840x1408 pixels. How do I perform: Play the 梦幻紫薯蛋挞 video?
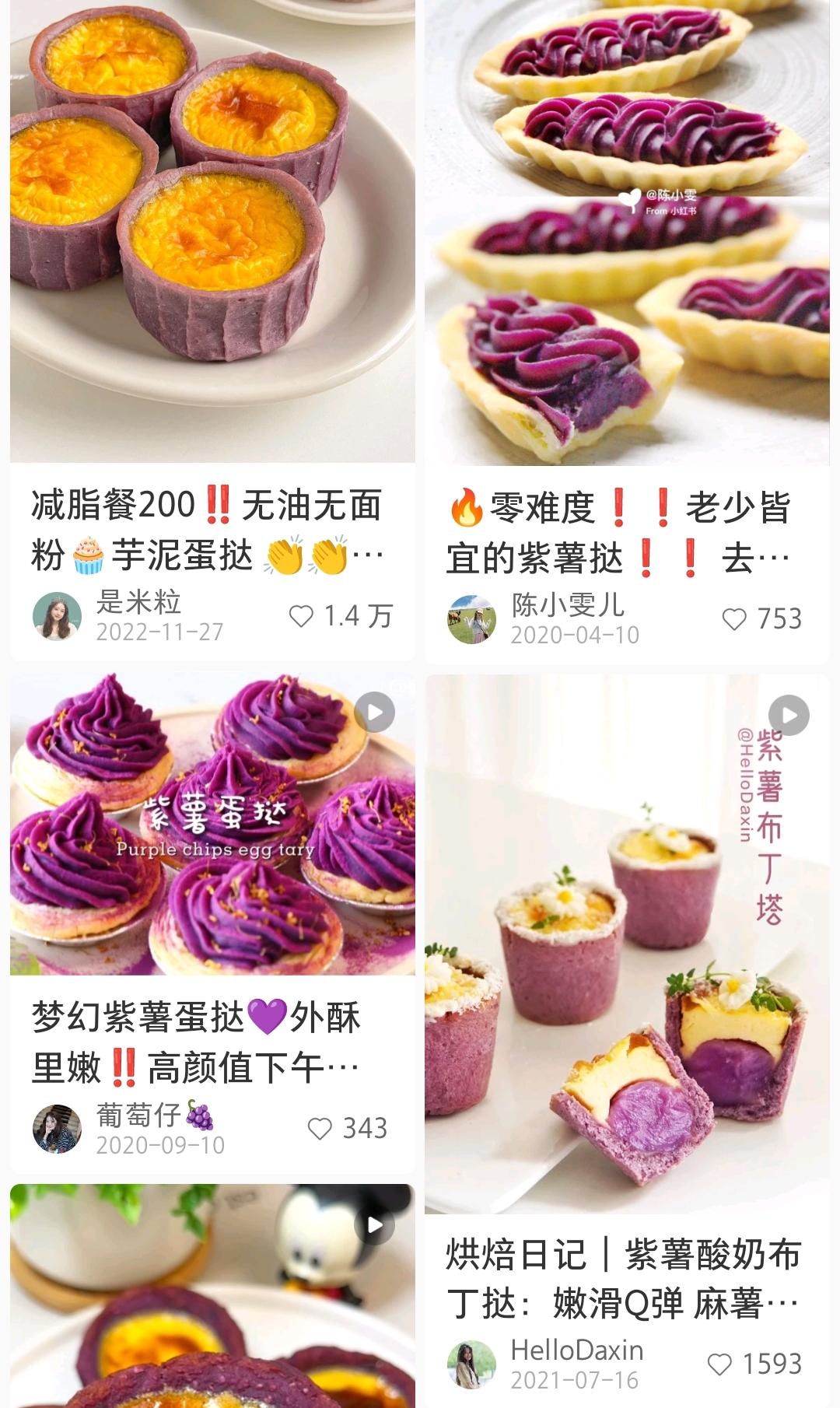coord(374,711)
